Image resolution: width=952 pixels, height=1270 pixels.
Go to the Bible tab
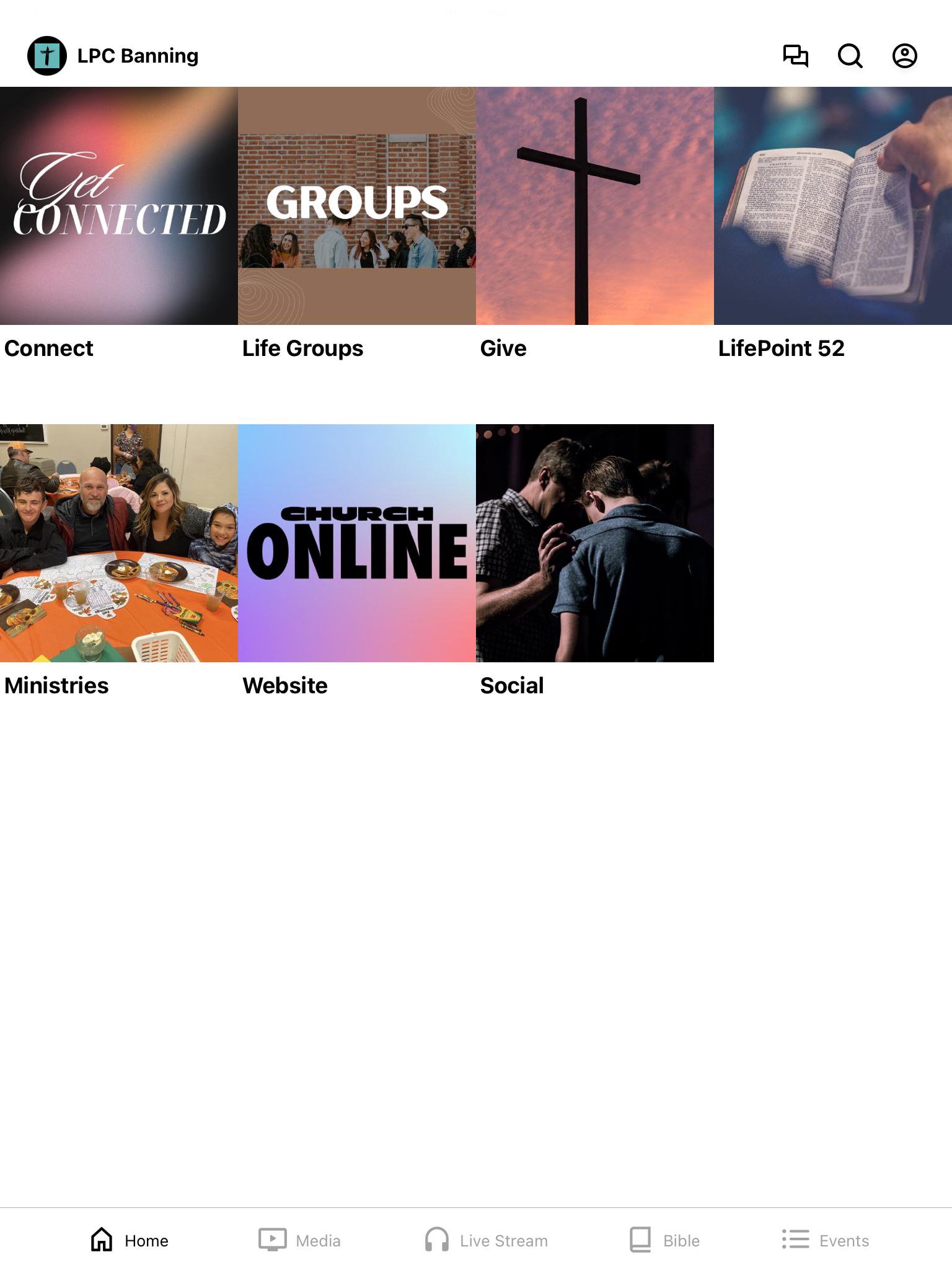664,1240
